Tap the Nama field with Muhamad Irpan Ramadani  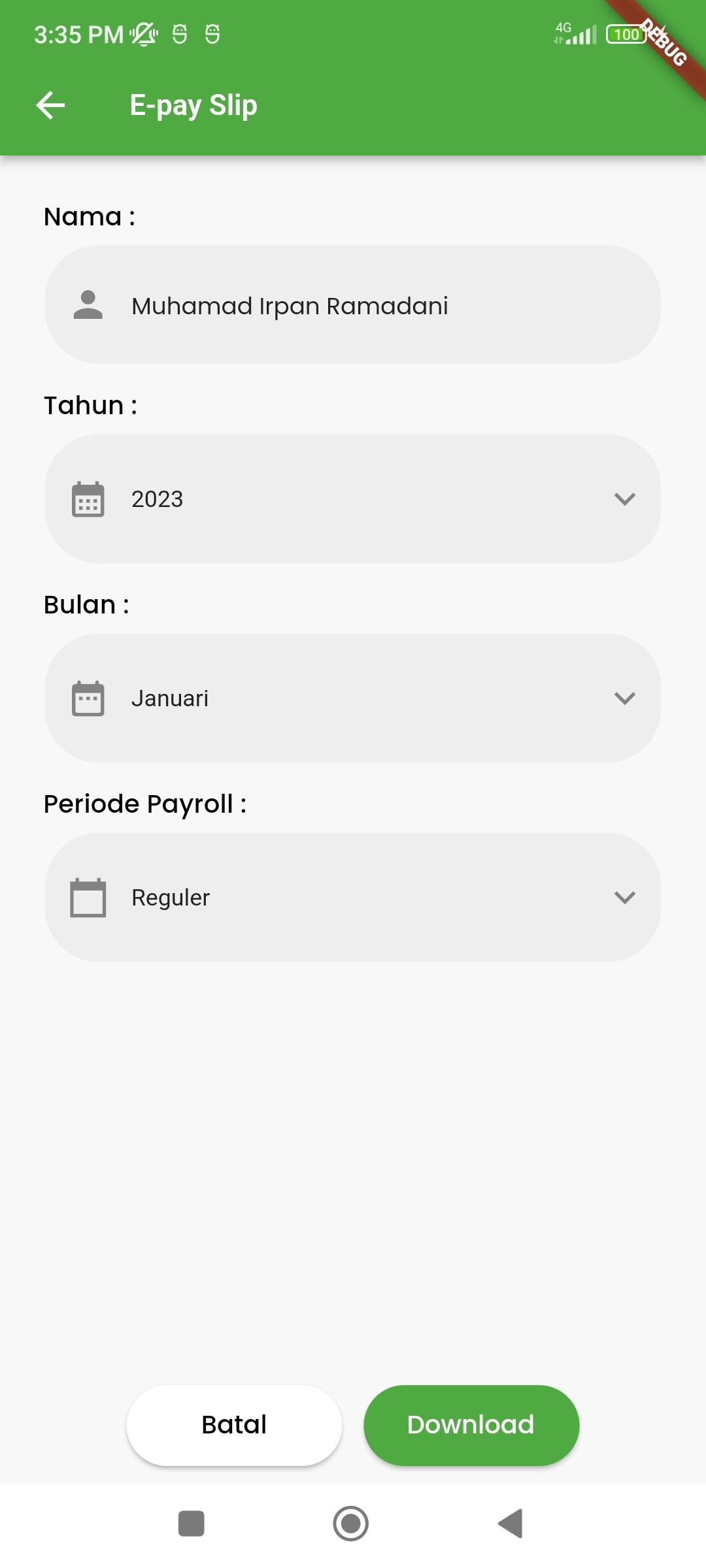click(x=353, y=304)
